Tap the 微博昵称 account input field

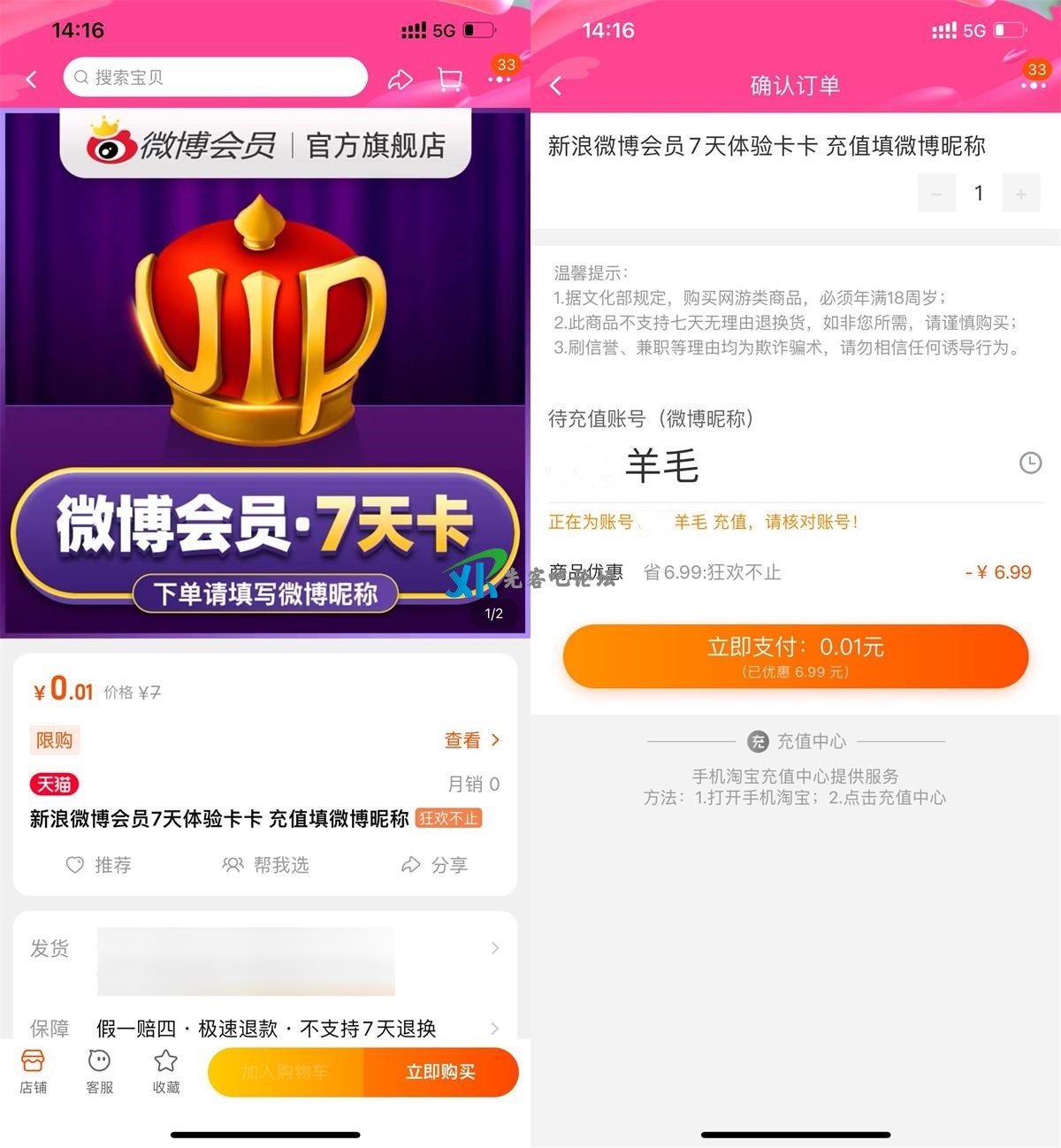click(x=778, y=466)
